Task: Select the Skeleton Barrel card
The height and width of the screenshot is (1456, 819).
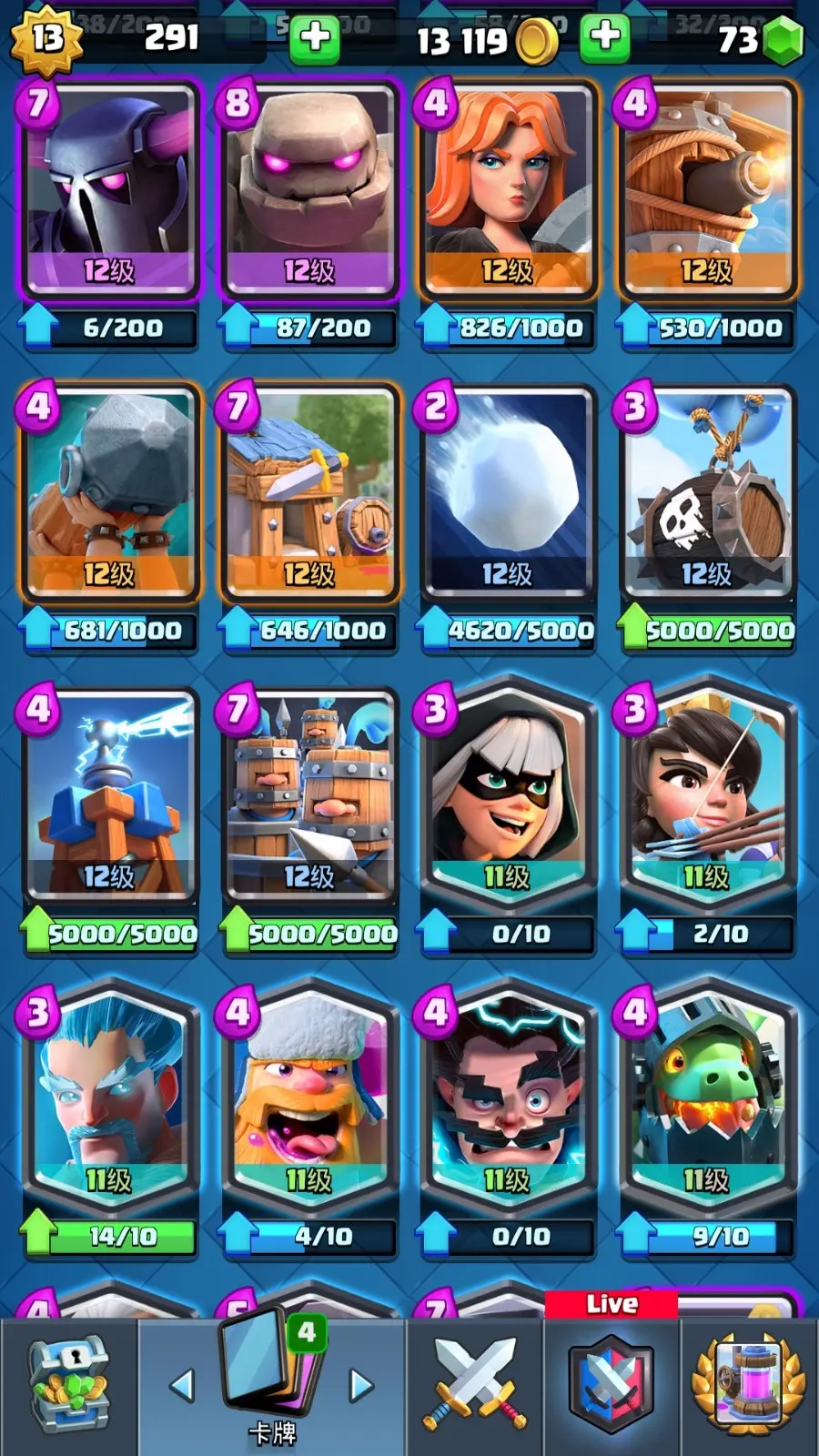Action: pos(707,492)
